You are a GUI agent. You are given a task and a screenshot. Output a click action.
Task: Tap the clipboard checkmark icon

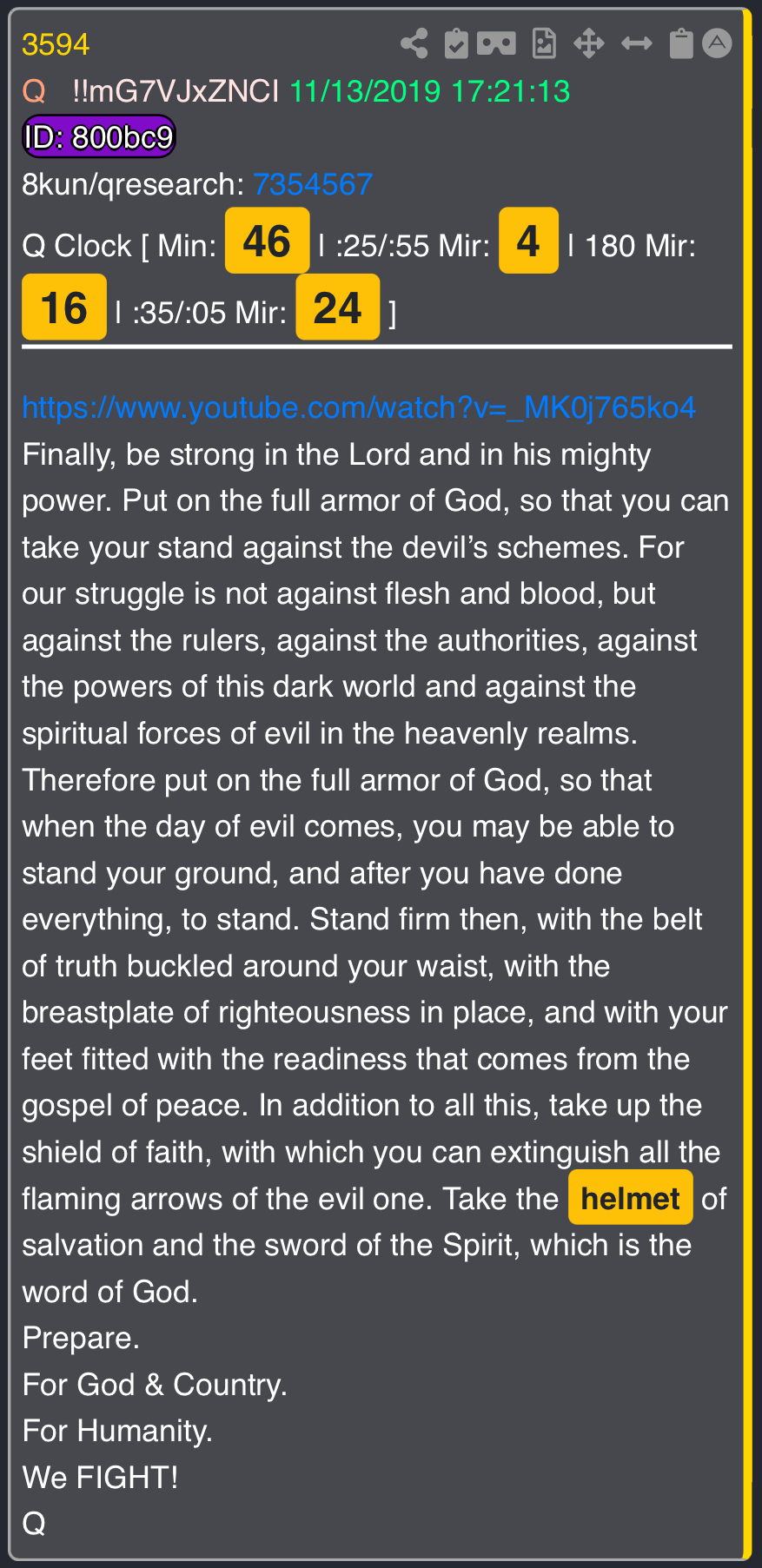456,43
